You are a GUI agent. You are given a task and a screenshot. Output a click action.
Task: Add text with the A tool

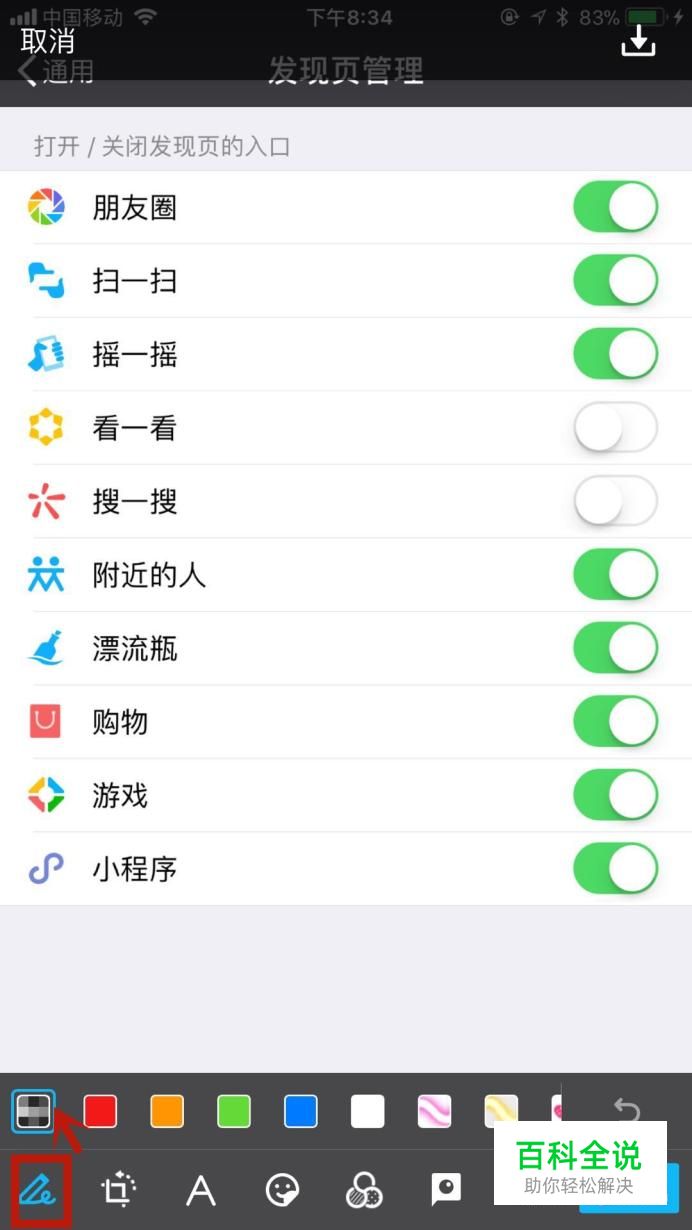coord(201,1190)
